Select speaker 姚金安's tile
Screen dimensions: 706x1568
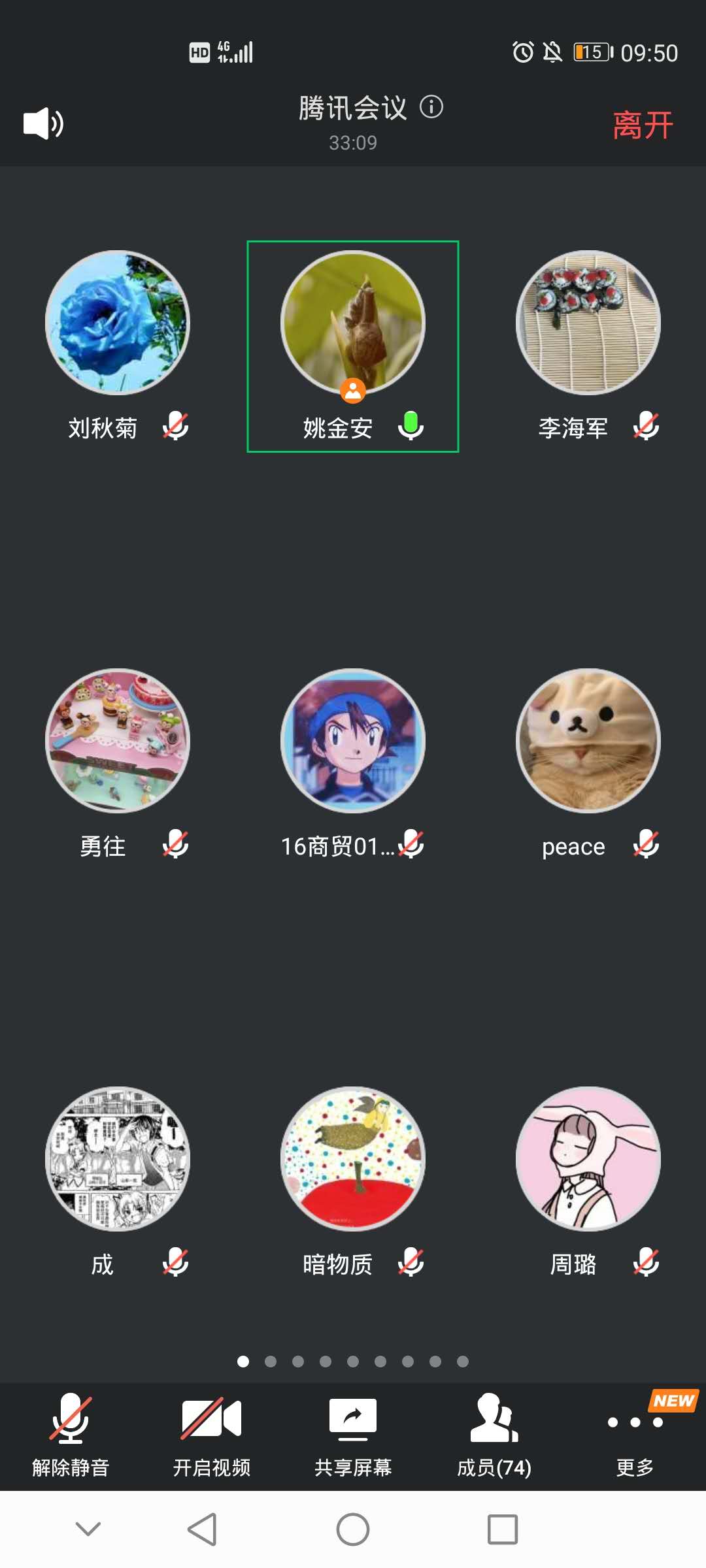(353, 323)
